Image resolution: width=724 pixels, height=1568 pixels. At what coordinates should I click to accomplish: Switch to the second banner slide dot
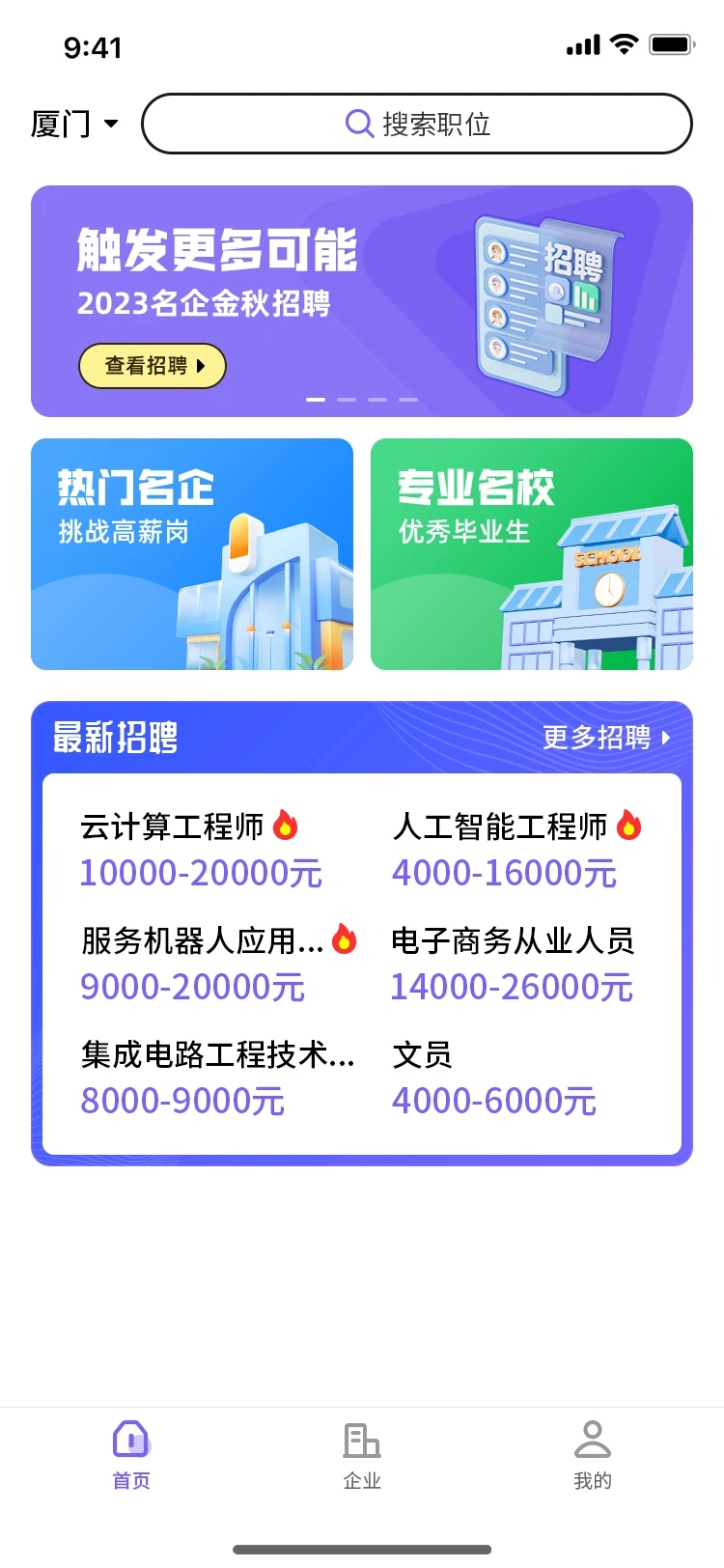coord(348,399)
